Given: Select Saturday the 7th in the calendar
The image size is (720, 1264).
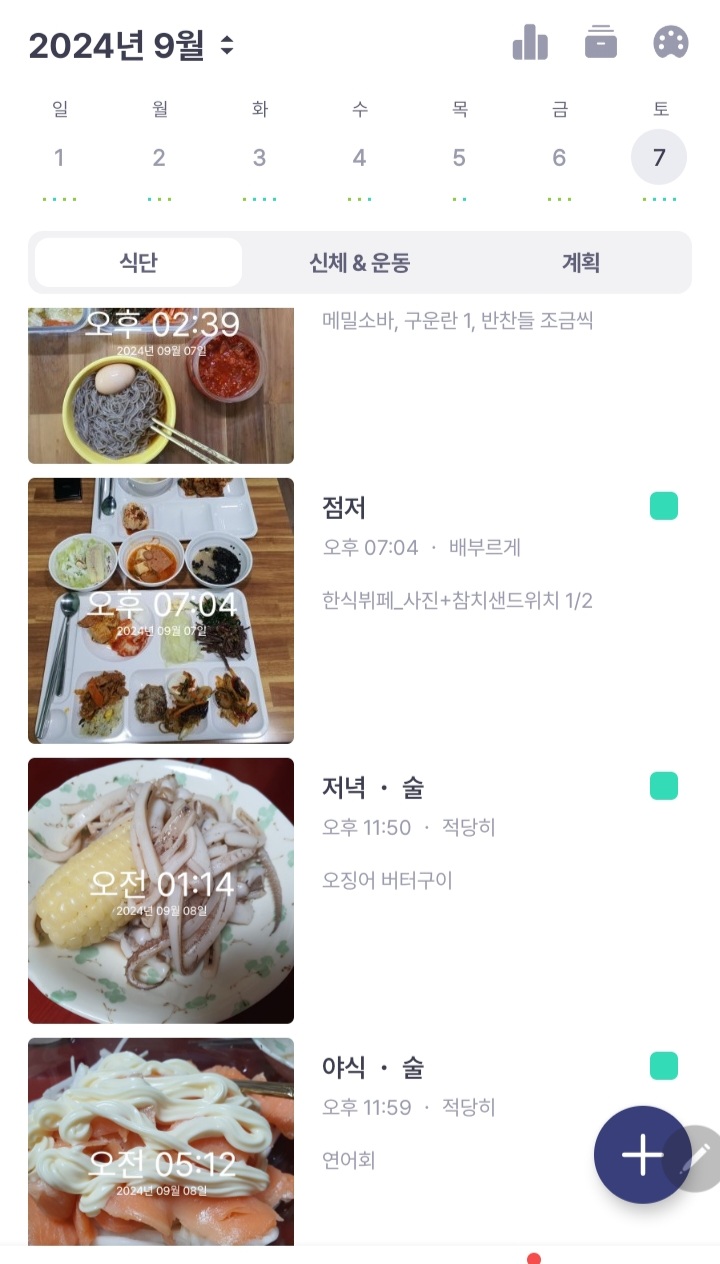Looking at the screenshot, I should click(x=659, y=158).
